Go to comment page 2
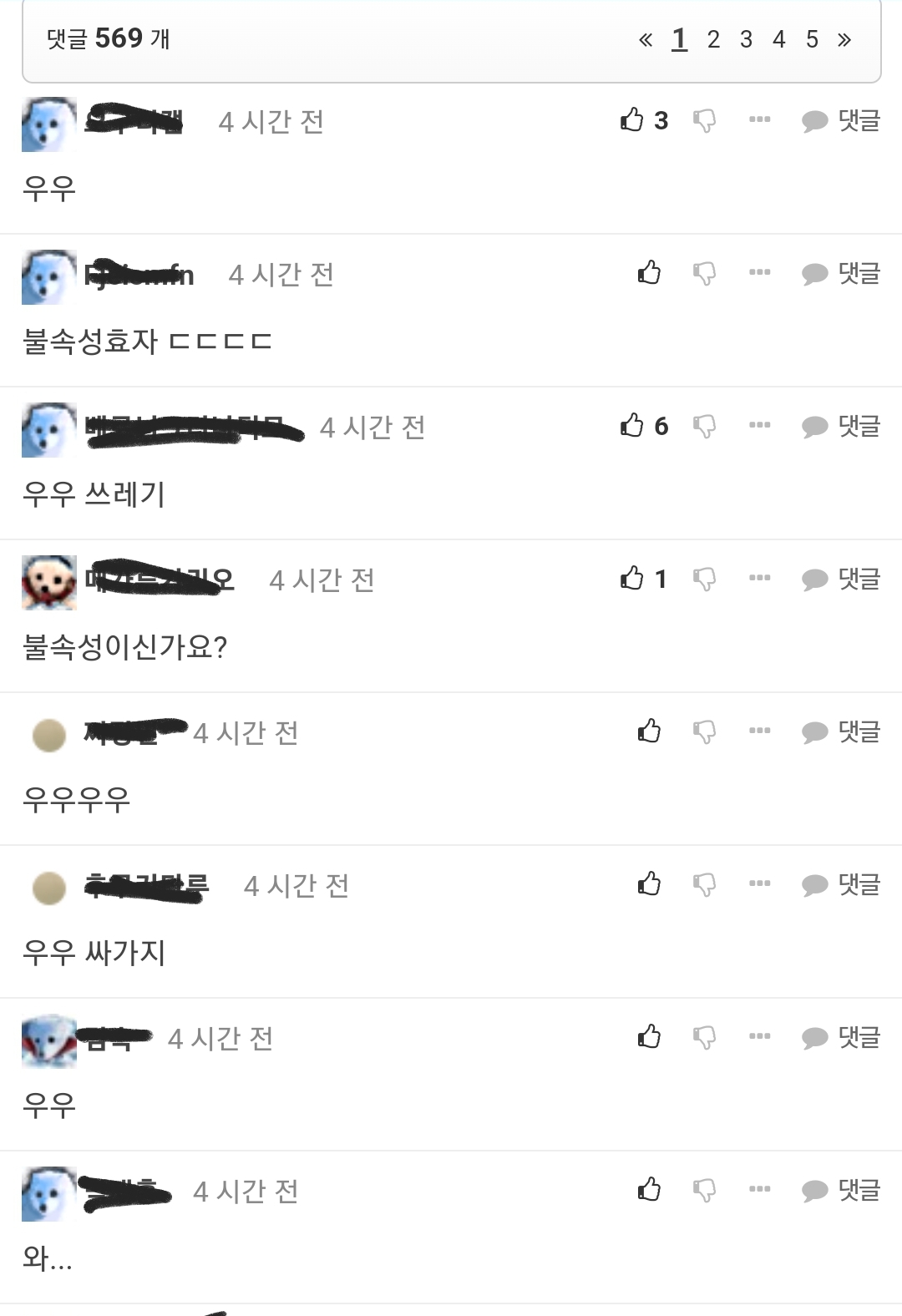The height and width of the screenshot is (1316, 902). (x=713, y=39)
